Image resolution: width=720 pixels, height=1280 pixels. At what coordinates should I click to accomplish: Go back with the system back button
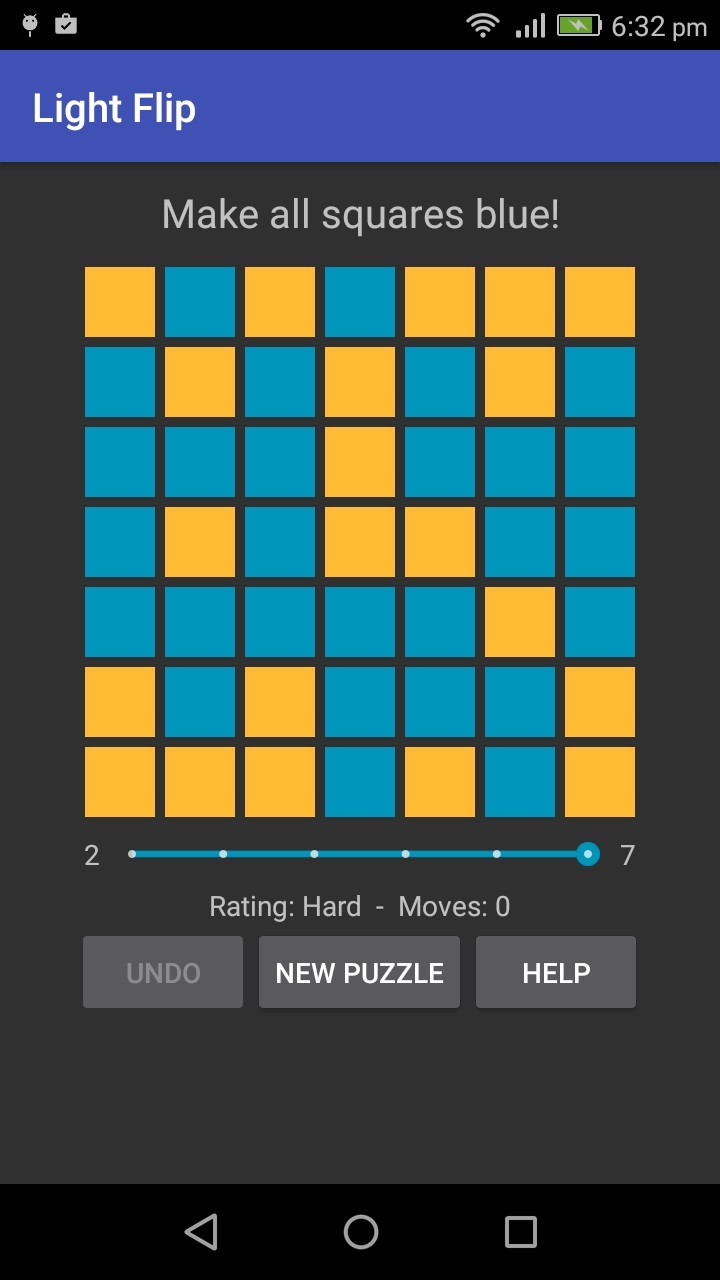201,1232
